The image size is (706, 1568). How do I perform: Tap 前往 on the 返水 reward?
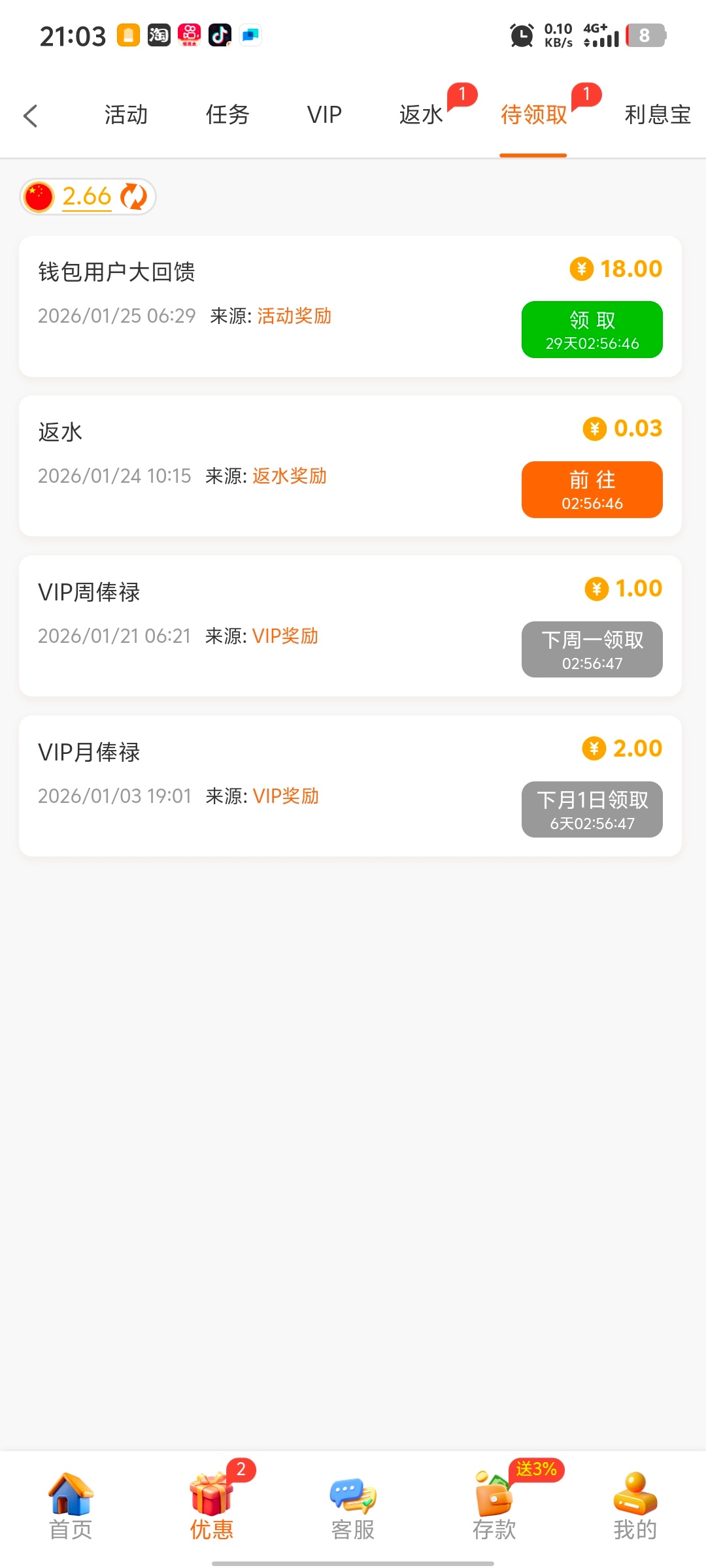tap(592, 489)
